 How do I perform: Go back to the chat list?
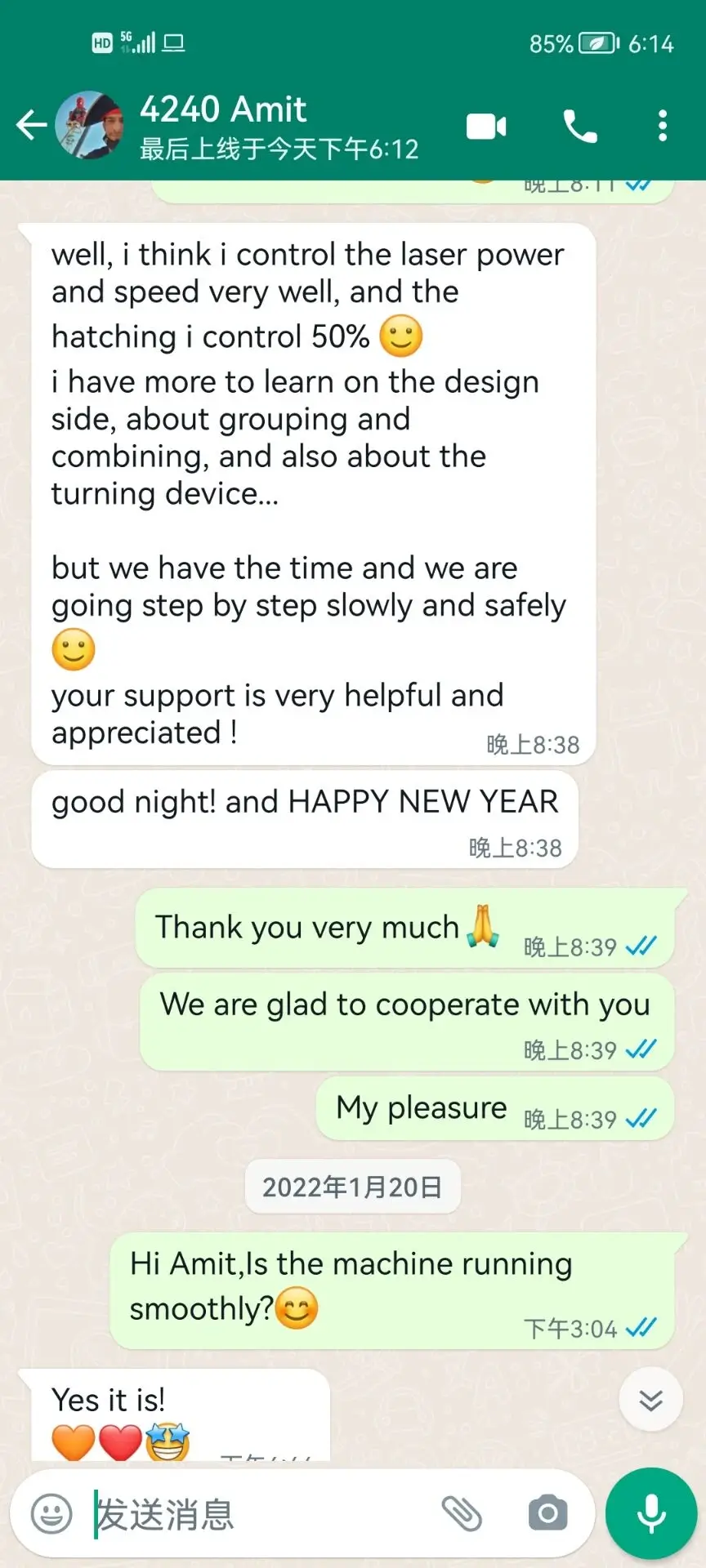coord(31,126)
